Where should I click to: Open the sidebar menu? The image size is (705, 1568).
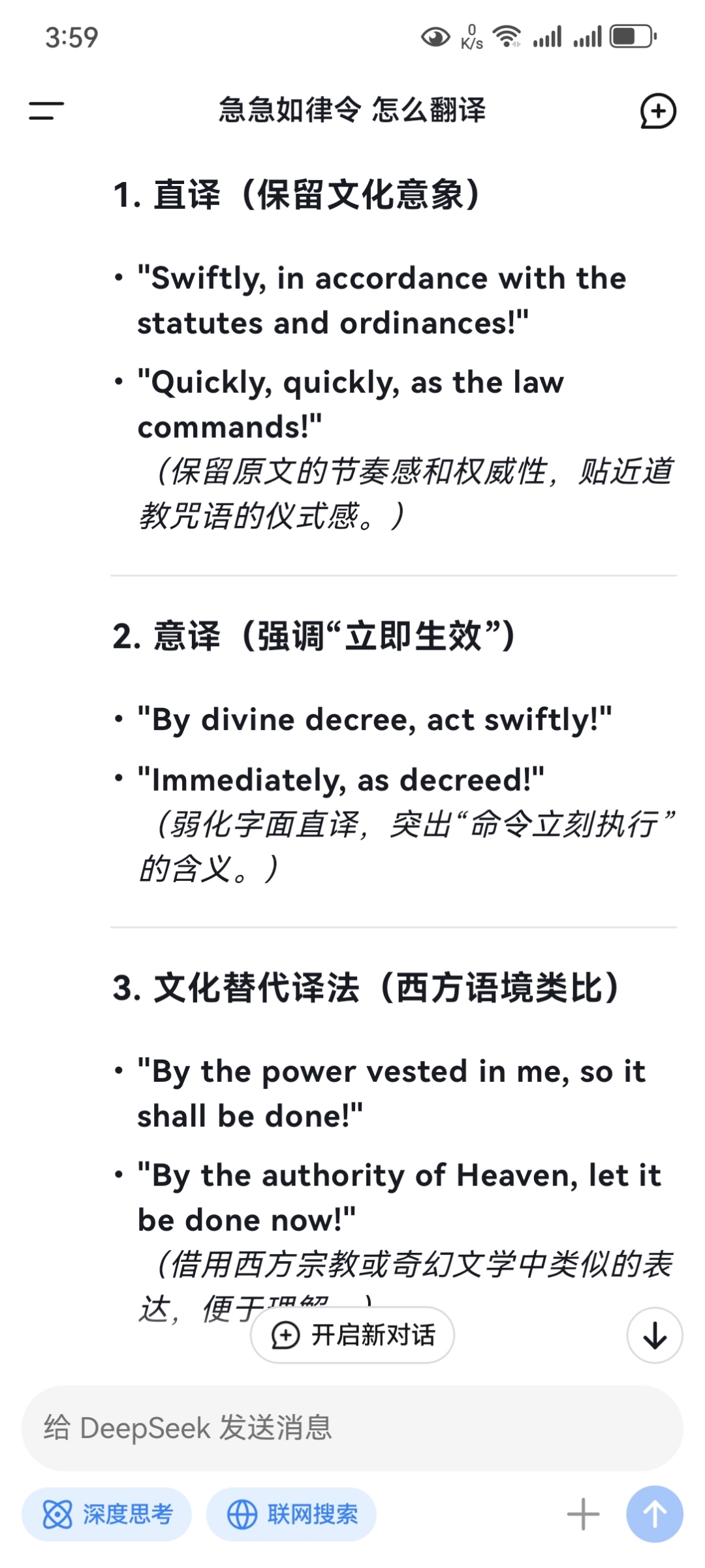coord(46,110)
